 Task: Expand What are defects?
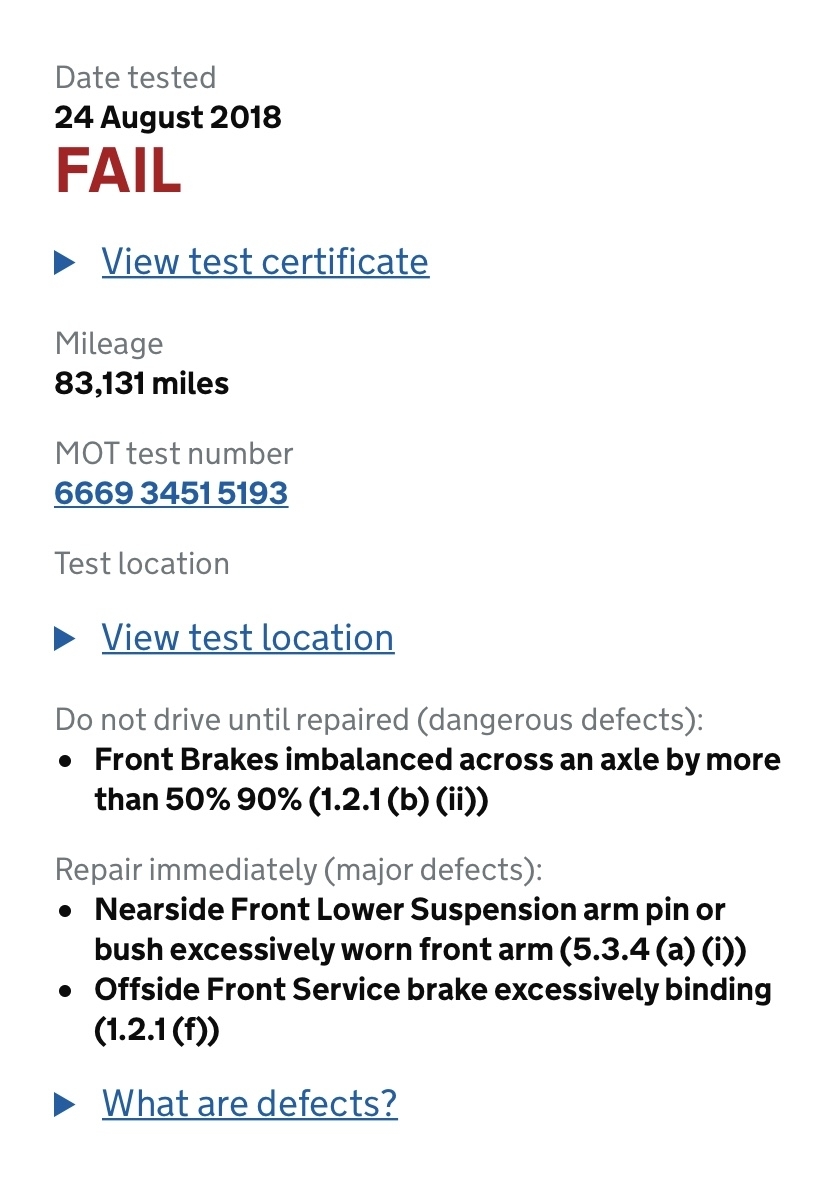(249, 1103)
